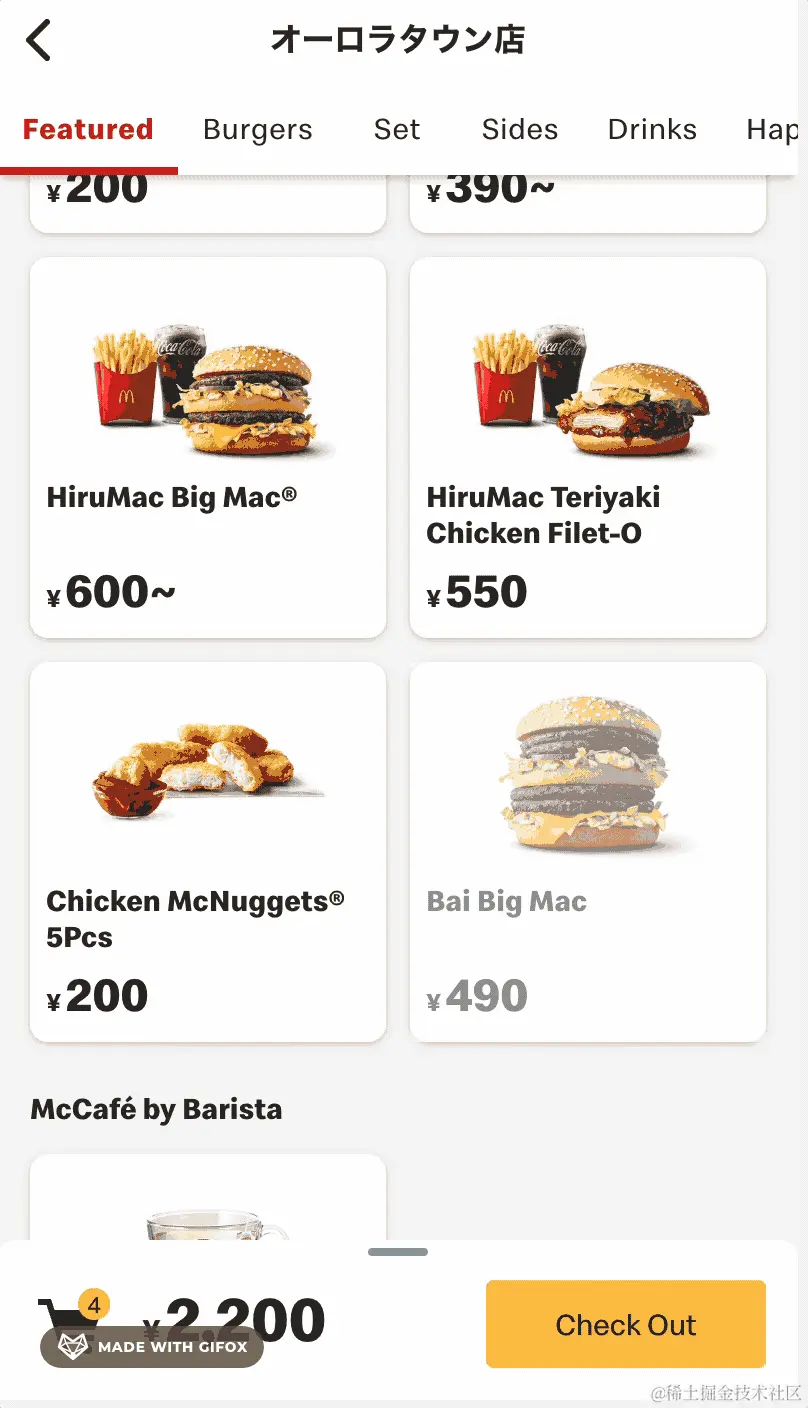Select Chicken McNuggets 5Pcs card
The image size is (808, 1408).
tap(208, 852)
